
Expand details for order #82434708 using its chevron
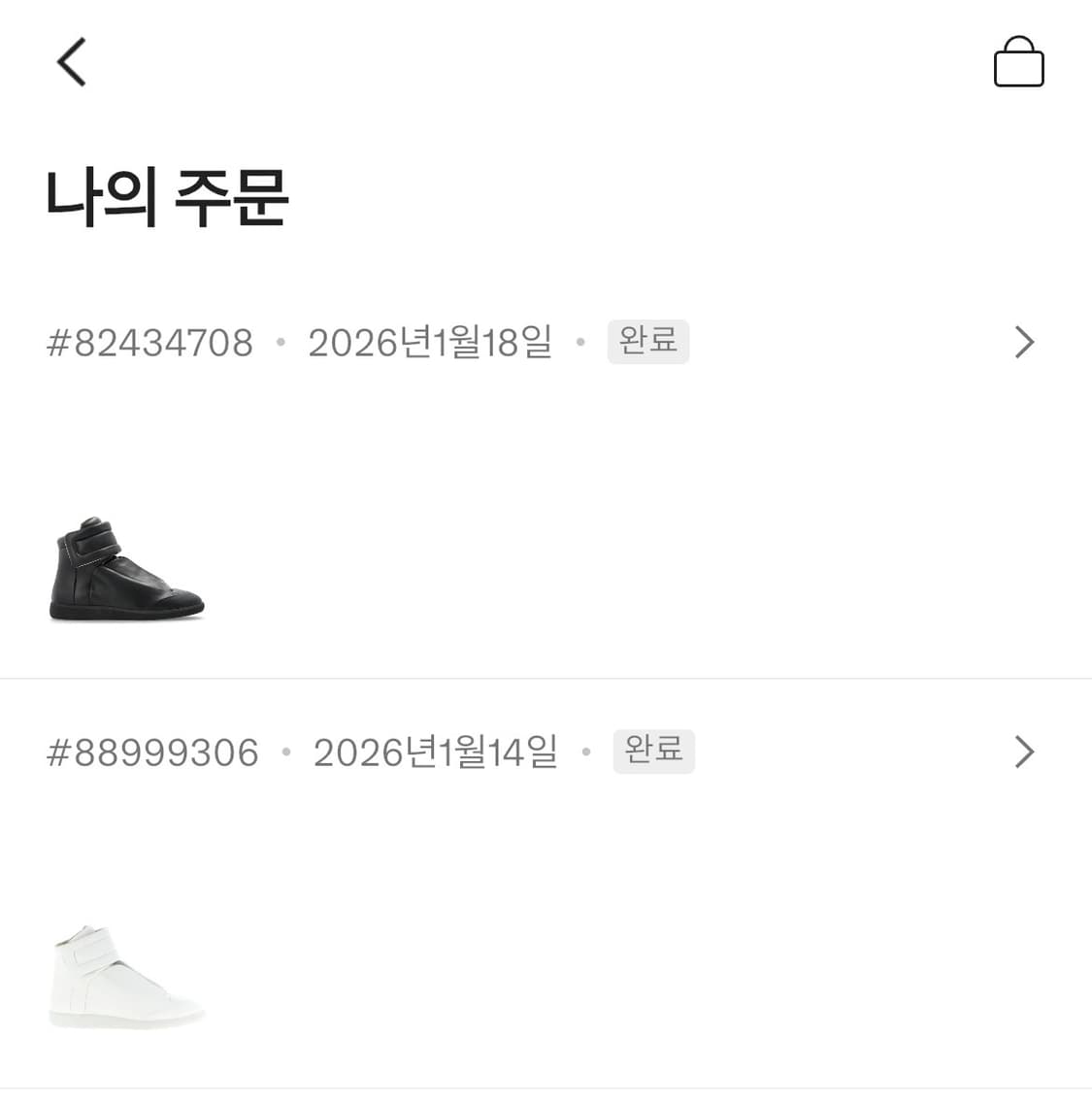[x=1023, y=342]
